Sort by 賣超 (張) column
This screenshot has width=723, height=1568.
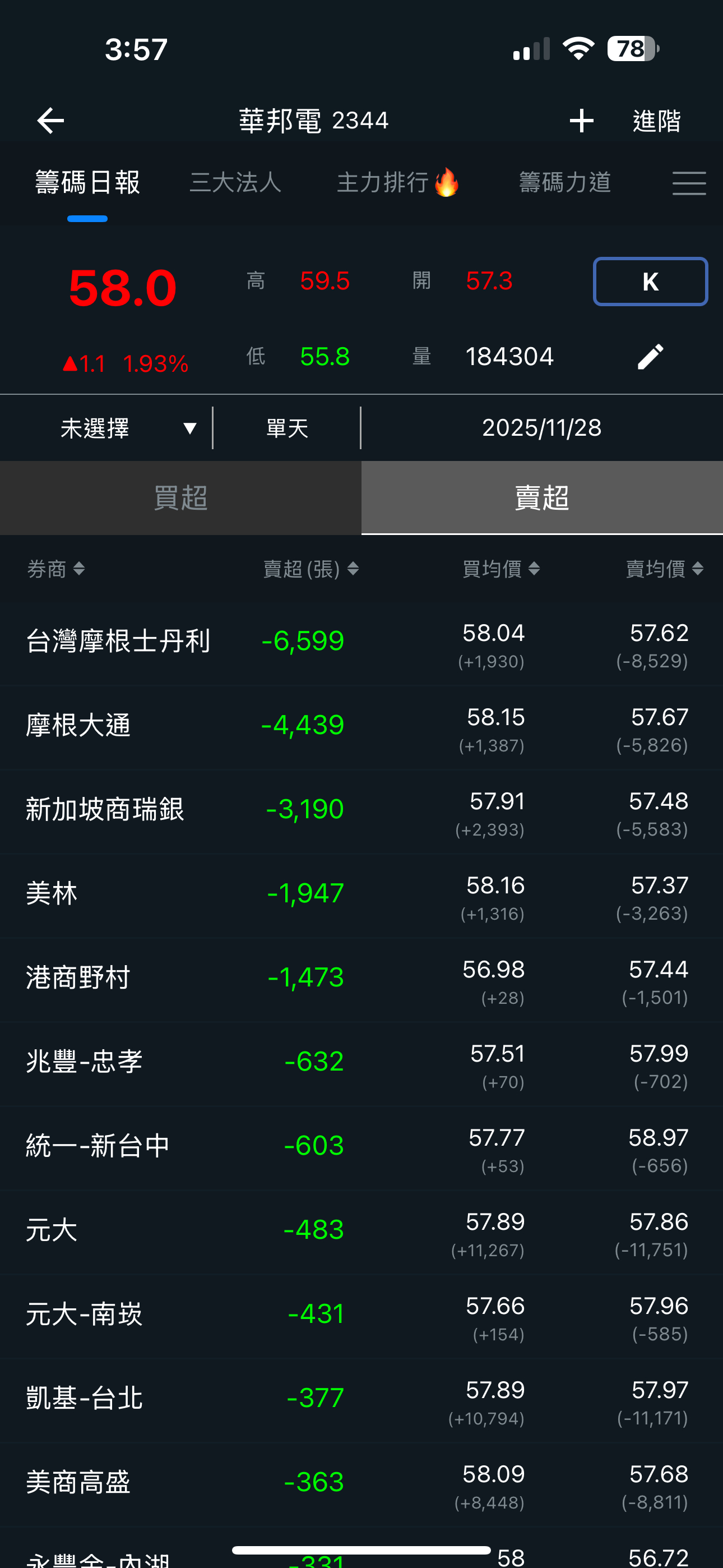tap(310, 569)
